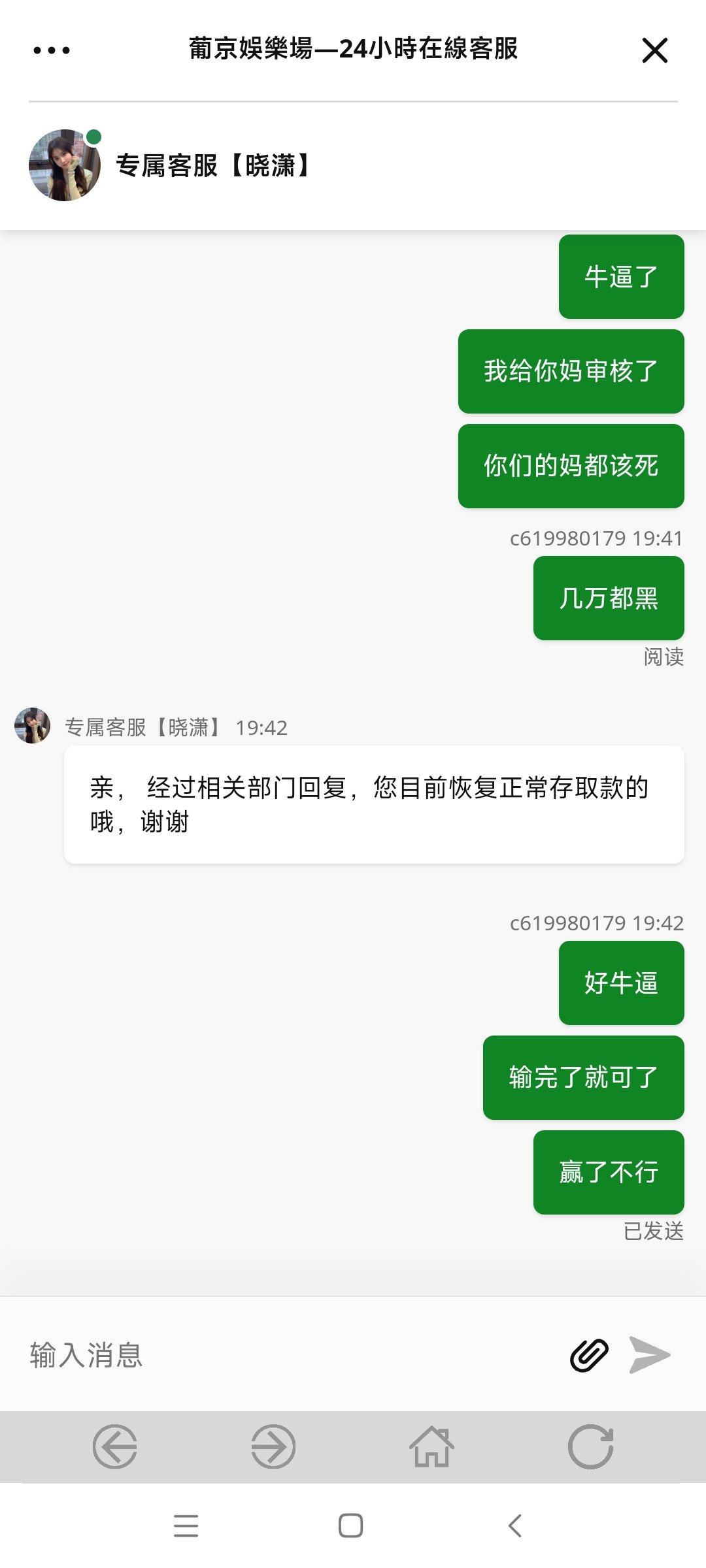The height and width of the screenshot is (1568, 706).
Task: Go back using the browser back arrow
Action: (115, 1446)
